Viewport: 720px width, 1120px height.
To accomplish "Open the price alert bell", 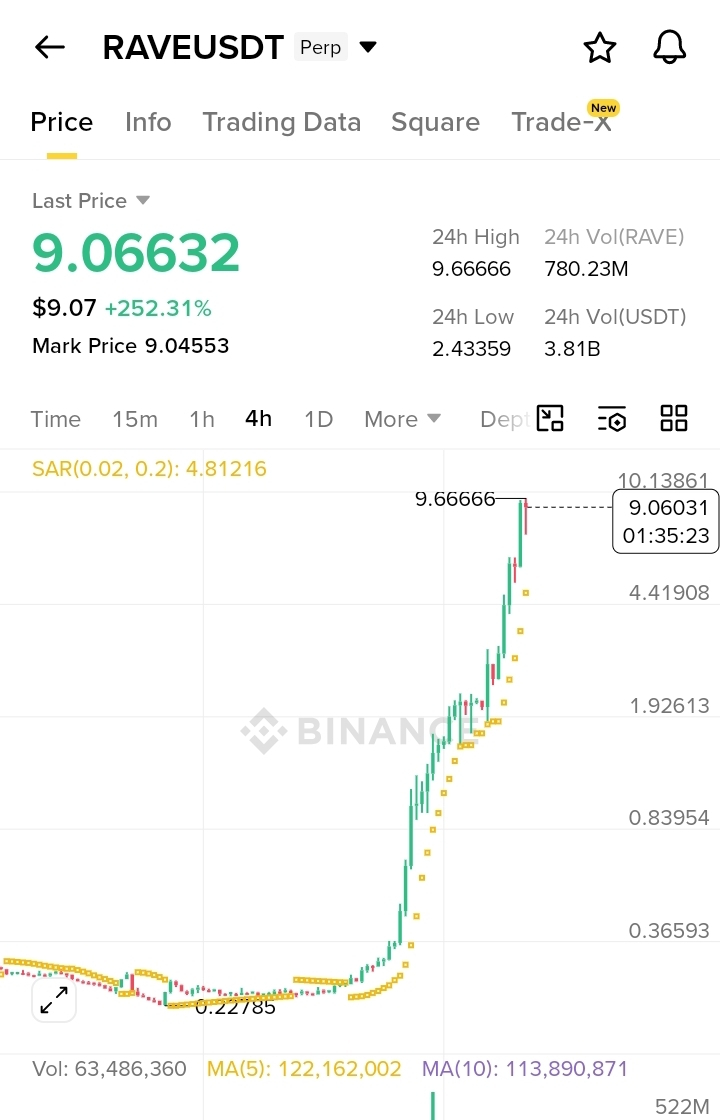I will tap(669, 47).
